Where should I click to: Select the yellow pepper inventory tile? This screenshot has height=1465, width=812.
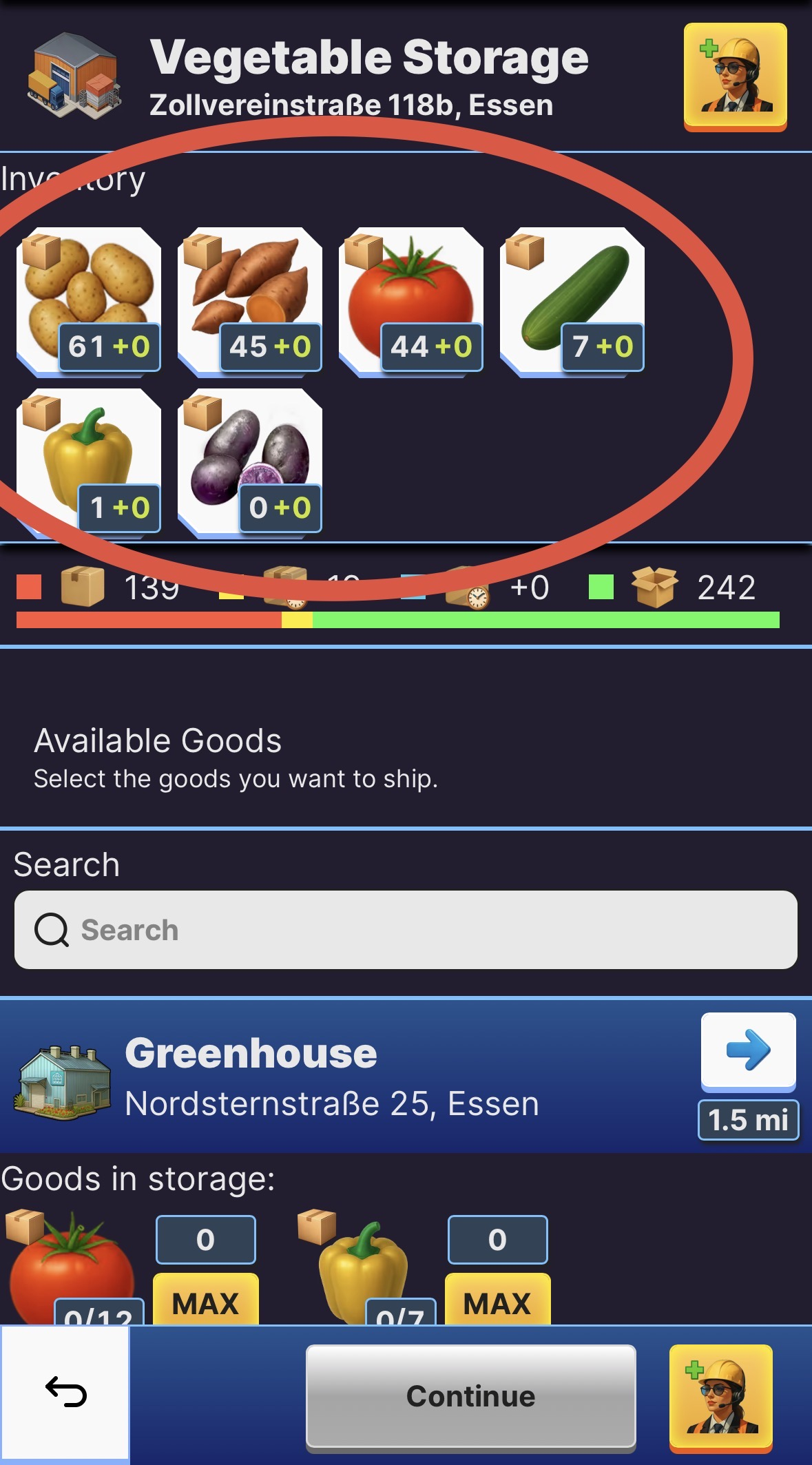pos(89,461)
